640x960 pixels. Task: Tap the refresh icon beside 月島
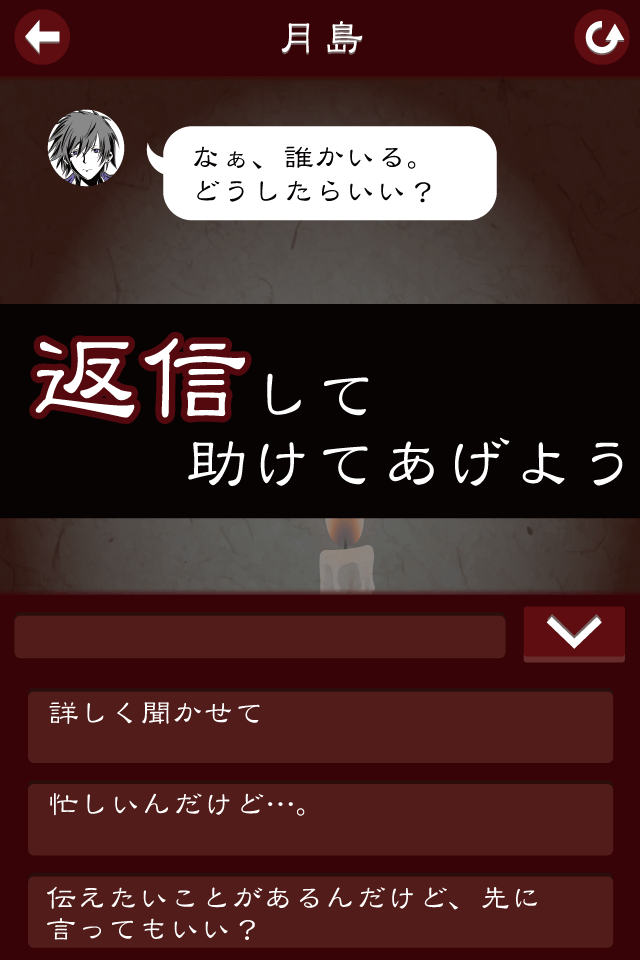601,38
